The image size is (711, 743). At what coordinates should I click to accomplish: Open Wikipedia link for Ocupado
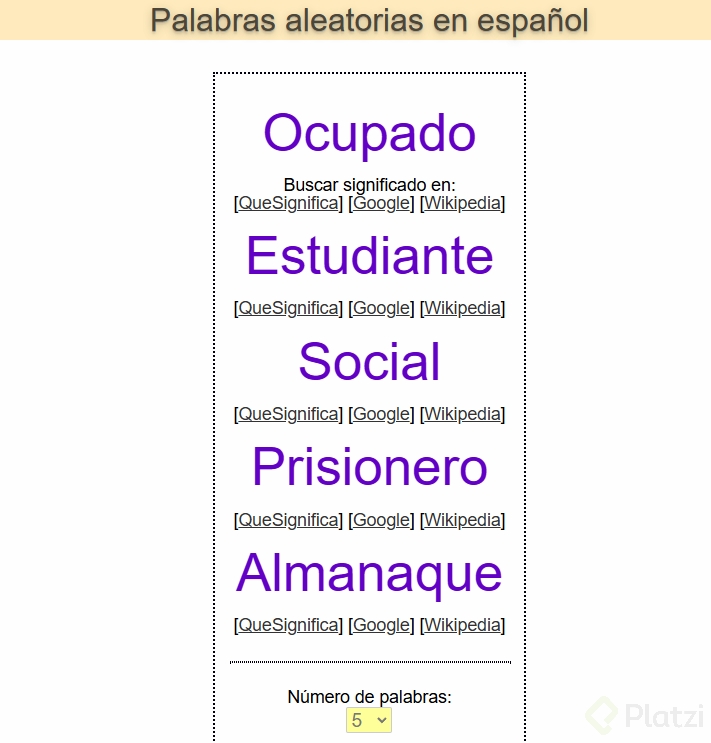coord(462,204)
